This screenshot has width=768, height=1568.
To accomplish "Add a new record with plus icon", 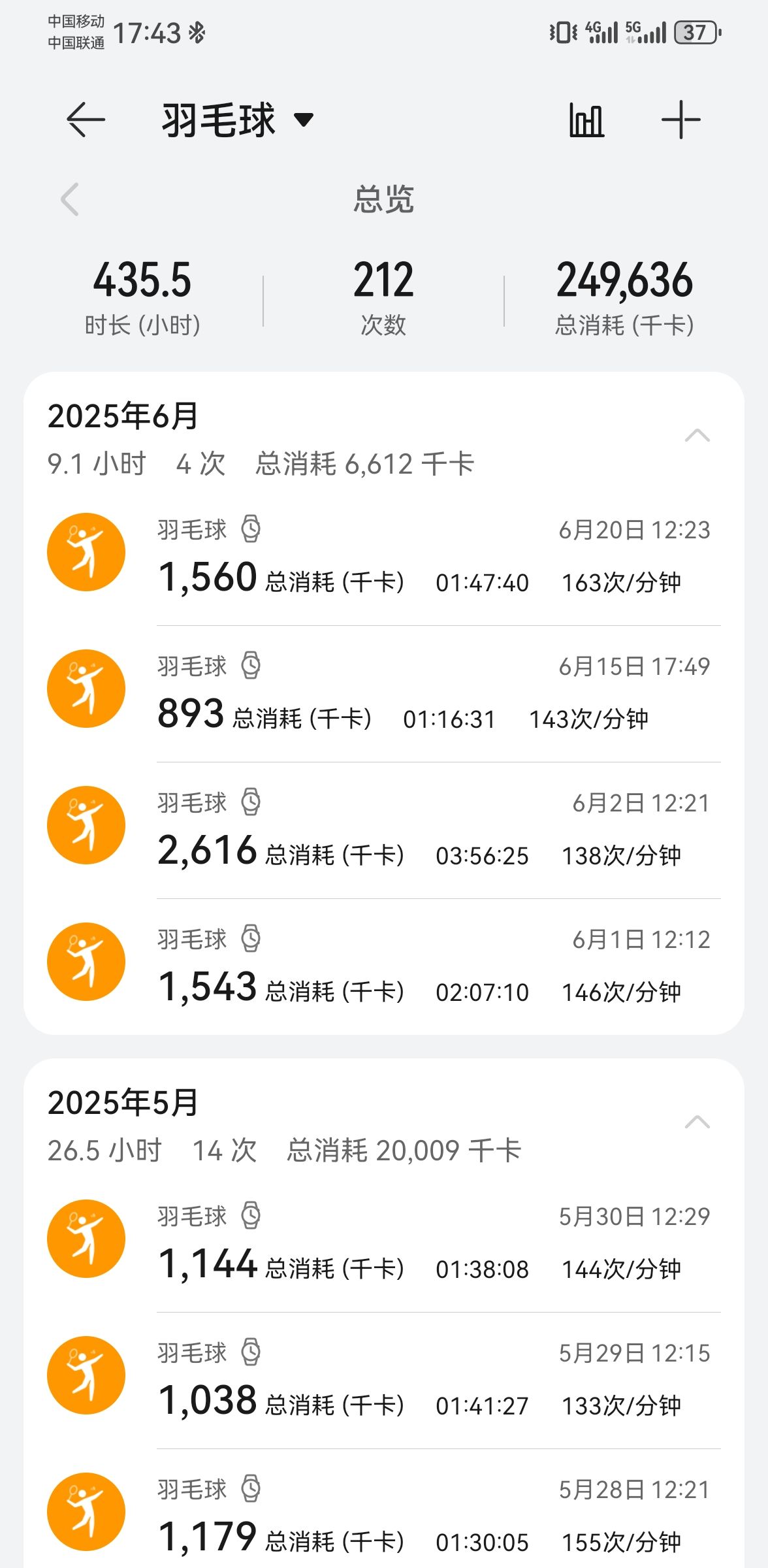I will [680, 120].
